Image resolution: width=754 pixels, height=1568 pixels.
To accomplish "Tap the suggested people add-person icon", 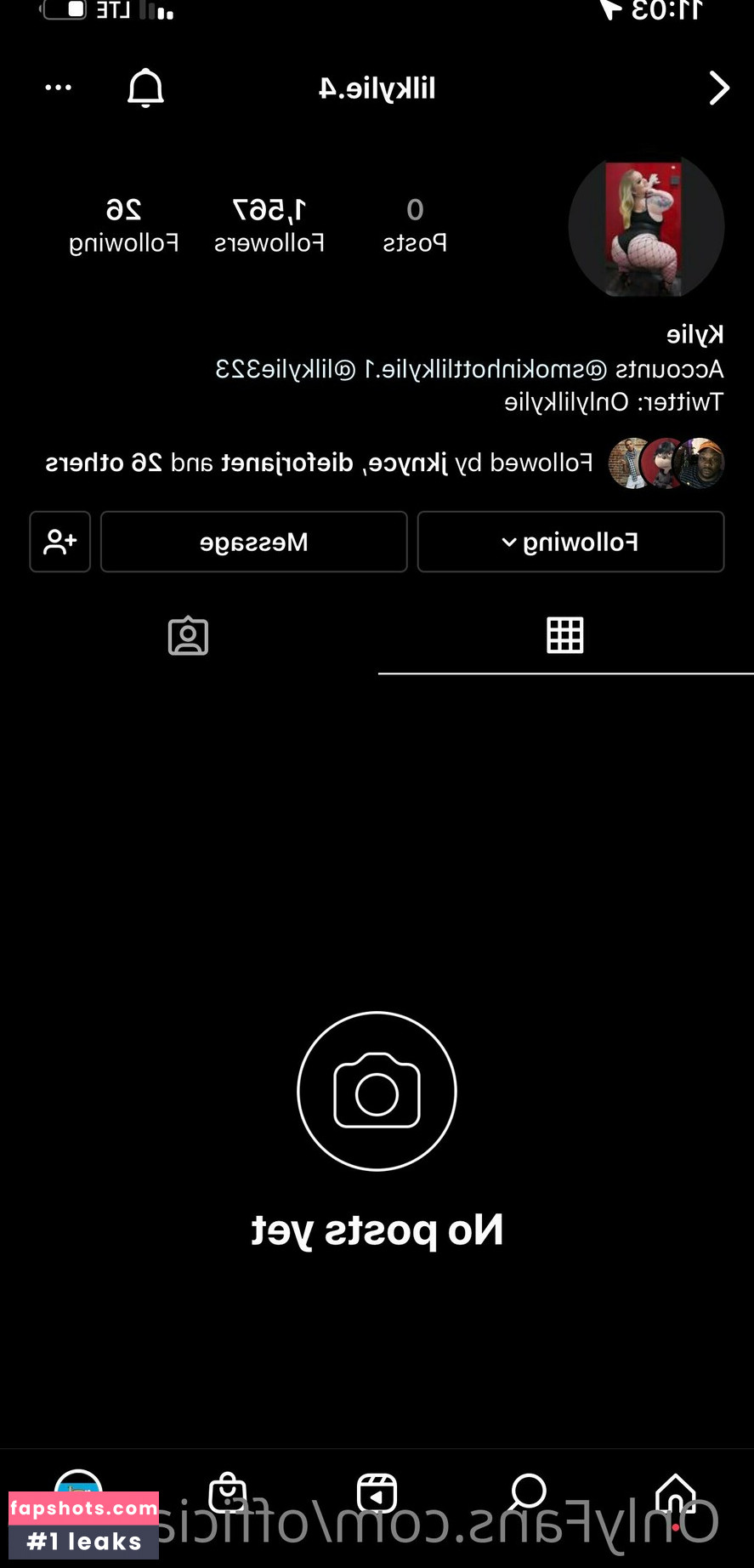I will pyautogui.click(x=60, y=542).
